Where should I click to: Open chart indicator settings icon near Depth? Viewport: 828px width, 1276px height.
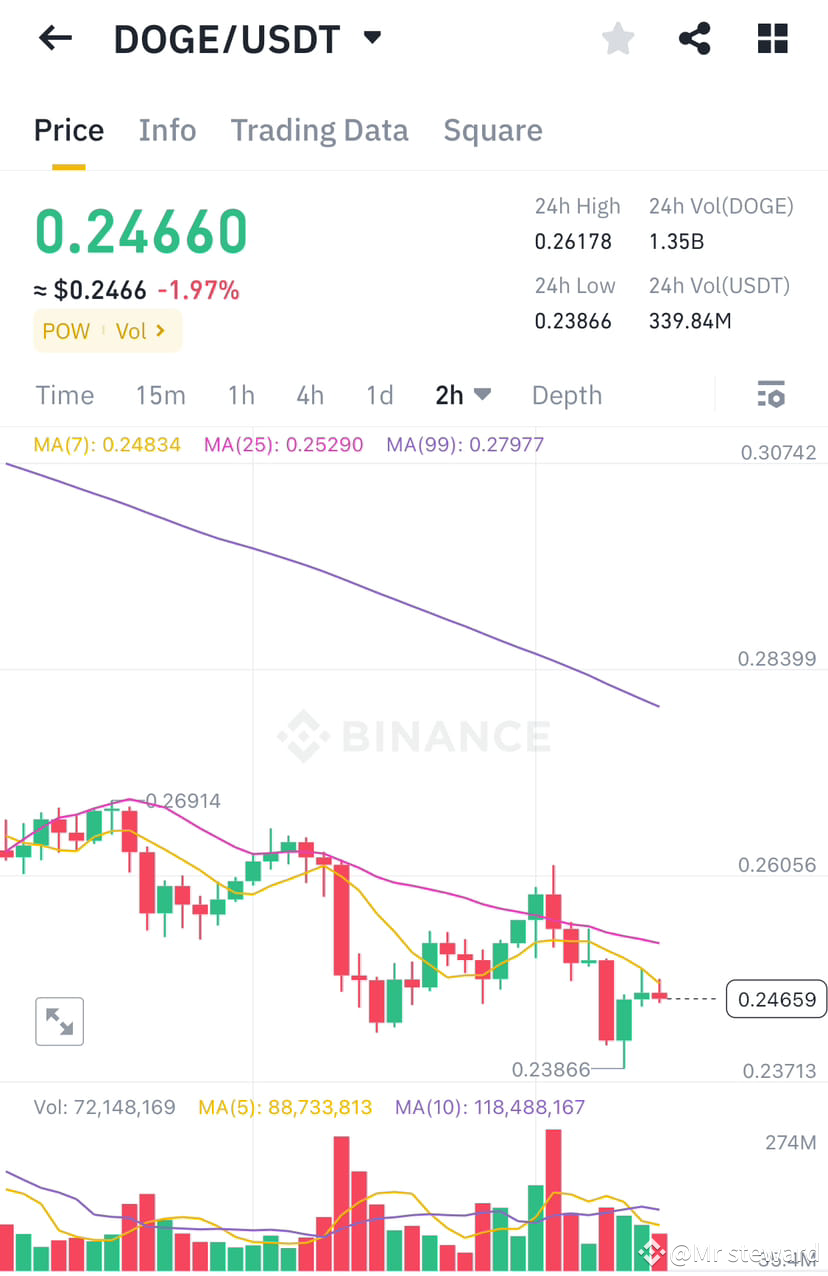coord(771,394)
